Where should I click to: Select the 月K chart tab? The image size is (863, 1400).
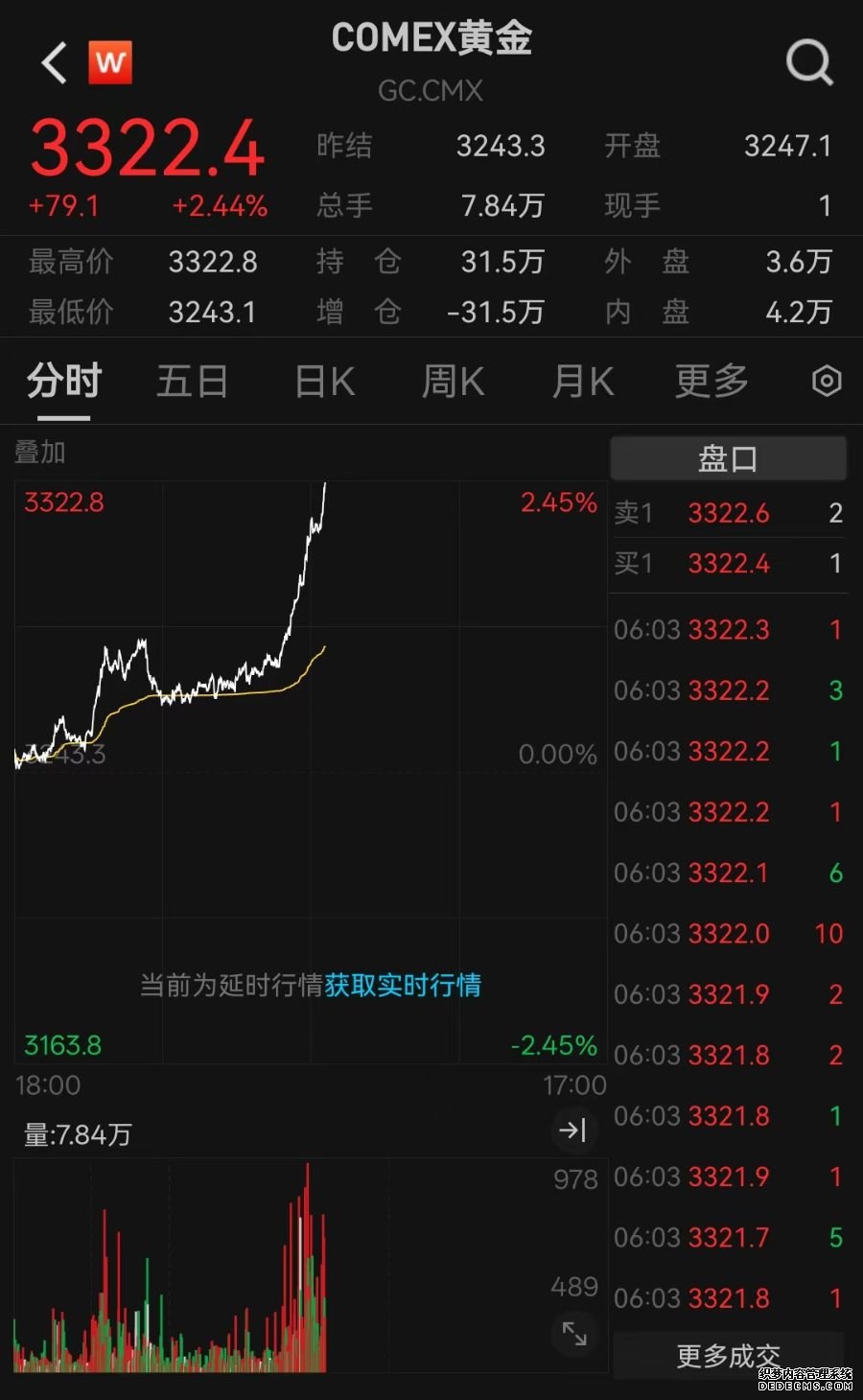click(x=582, y=382)
